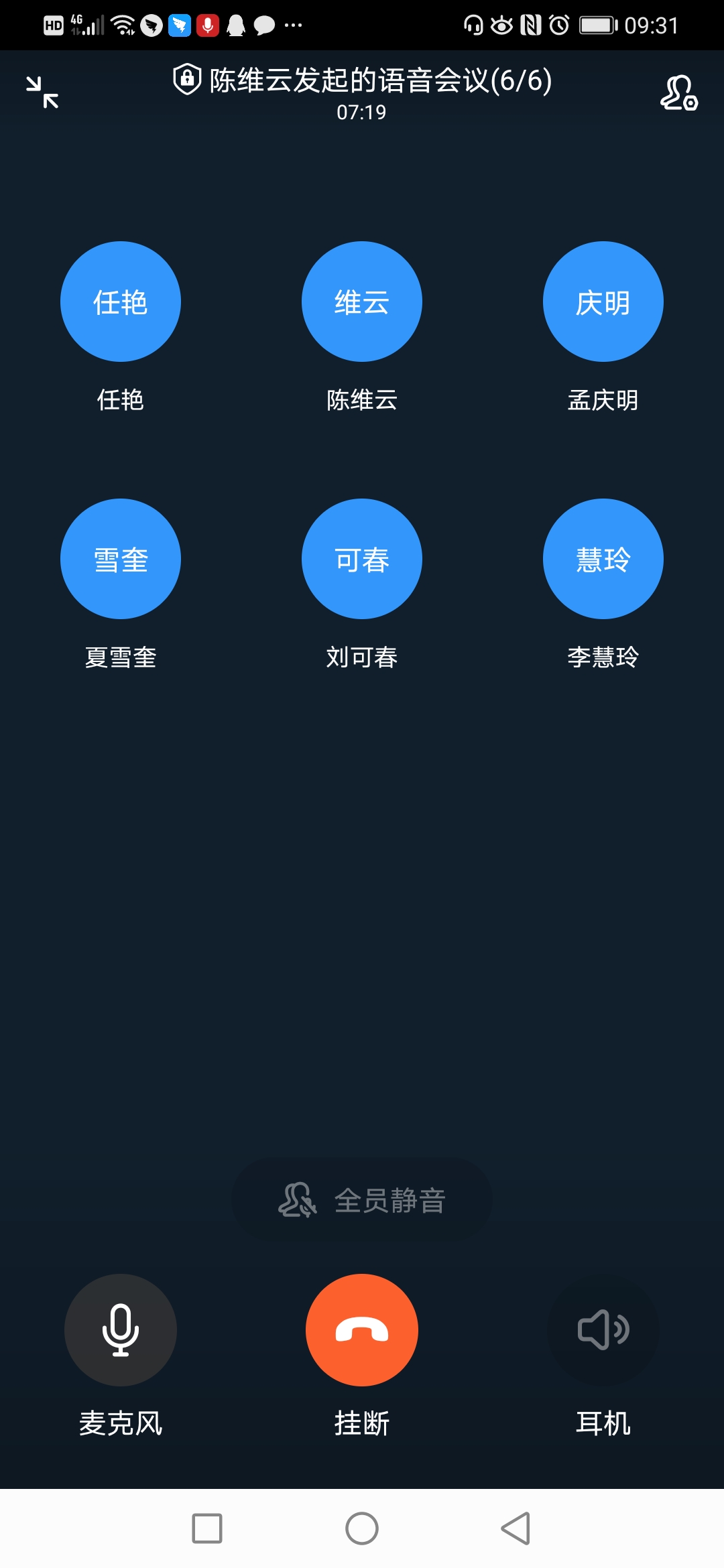Tap the orange hang up icon
The height and width of the screenshot is (1568, 724).
pyautogui.click(x=361, y=1330)
